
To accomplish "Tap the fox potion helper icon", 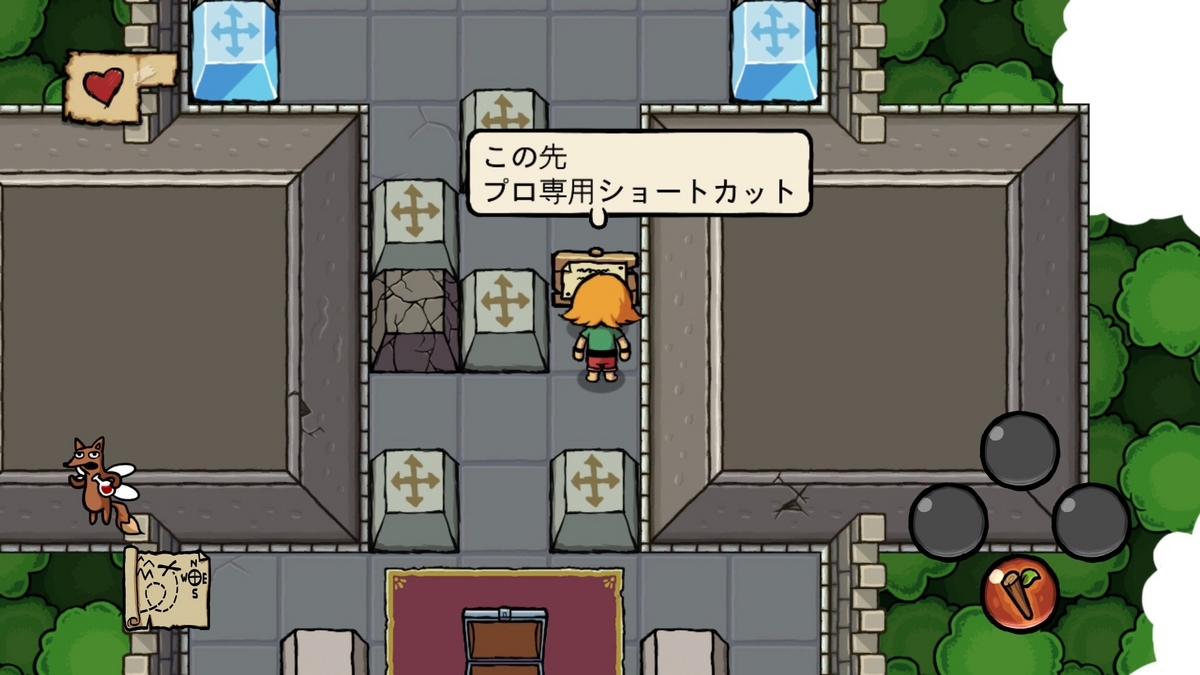I will tap(100, 480).
